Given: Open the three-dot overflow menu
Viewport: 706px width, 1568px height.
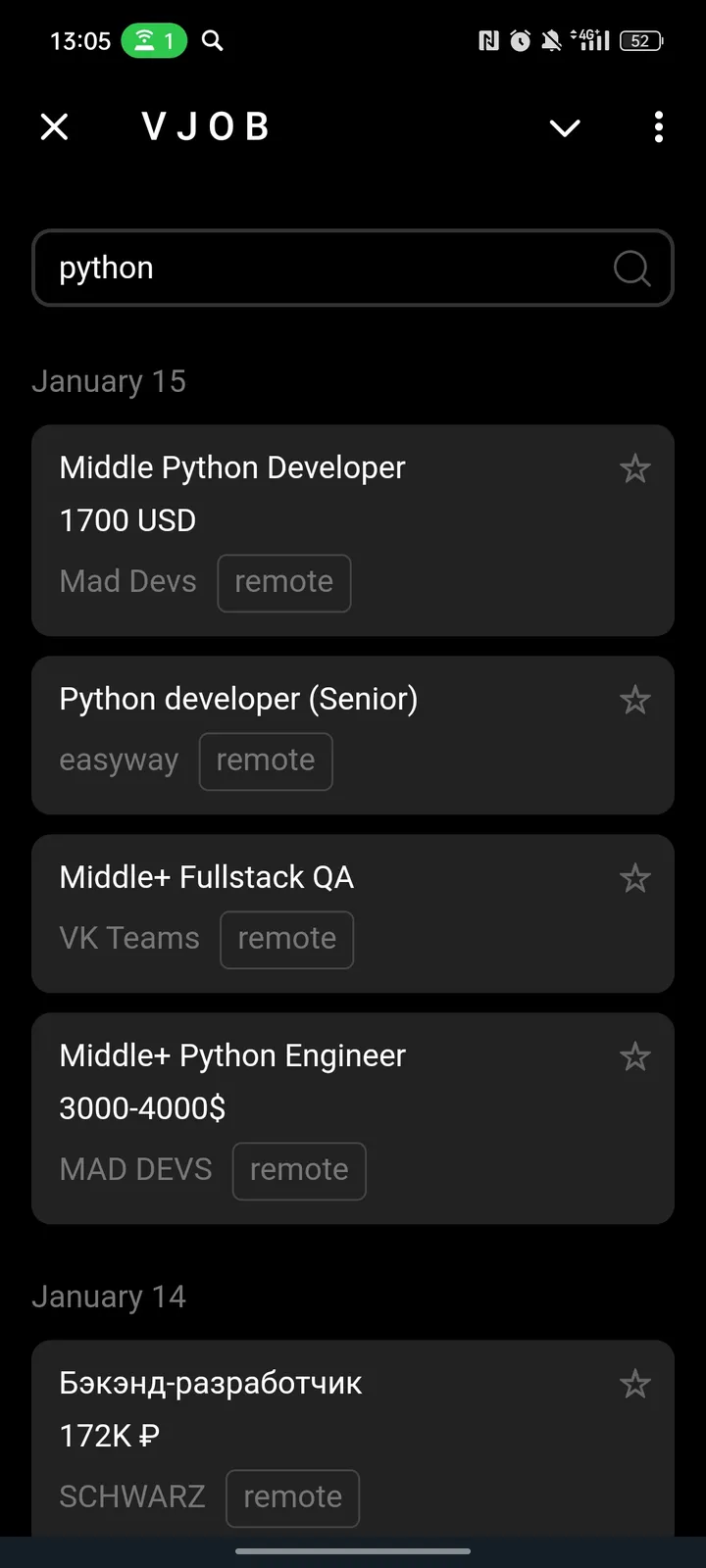Looking at the screenshot, I should (x=658, y=126).
